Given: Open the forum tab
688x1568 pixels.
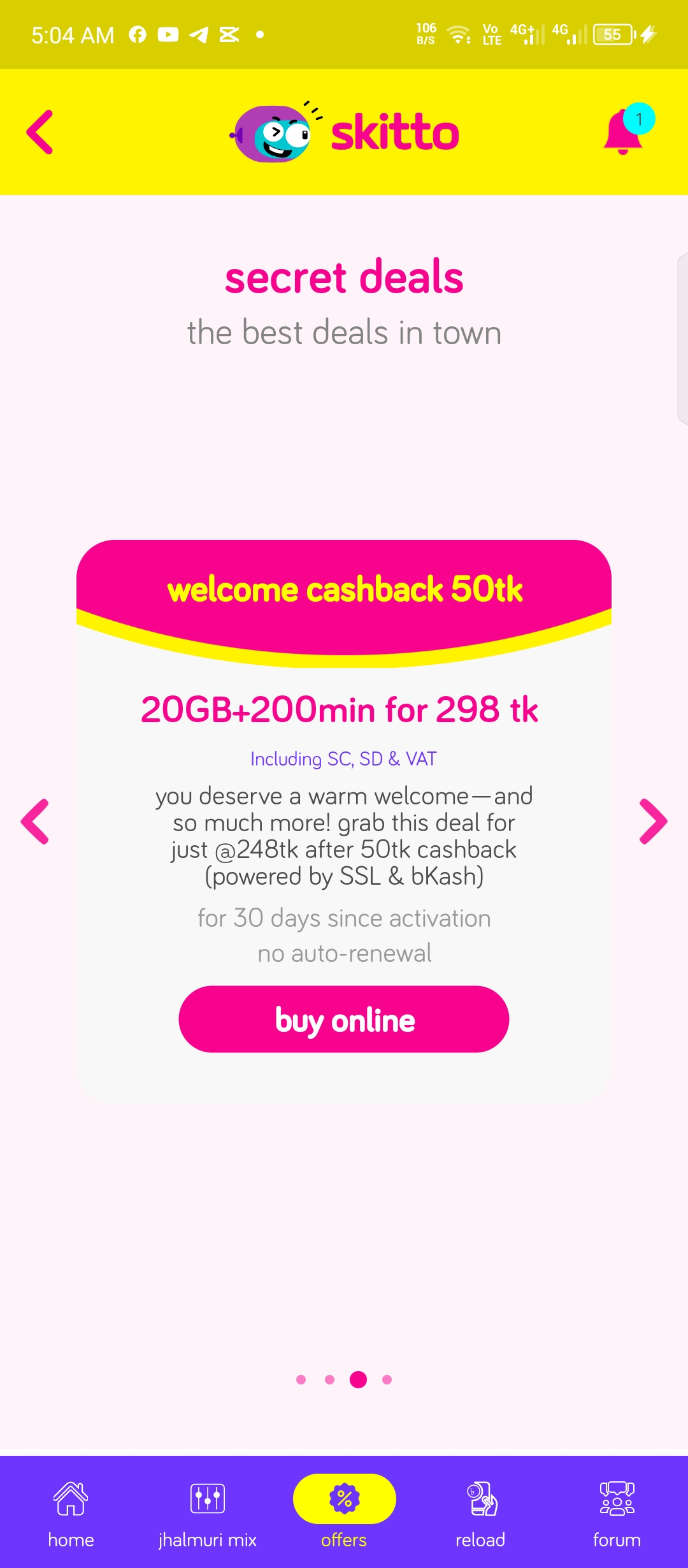Looking at the screenshot, I should [617, 1512].
